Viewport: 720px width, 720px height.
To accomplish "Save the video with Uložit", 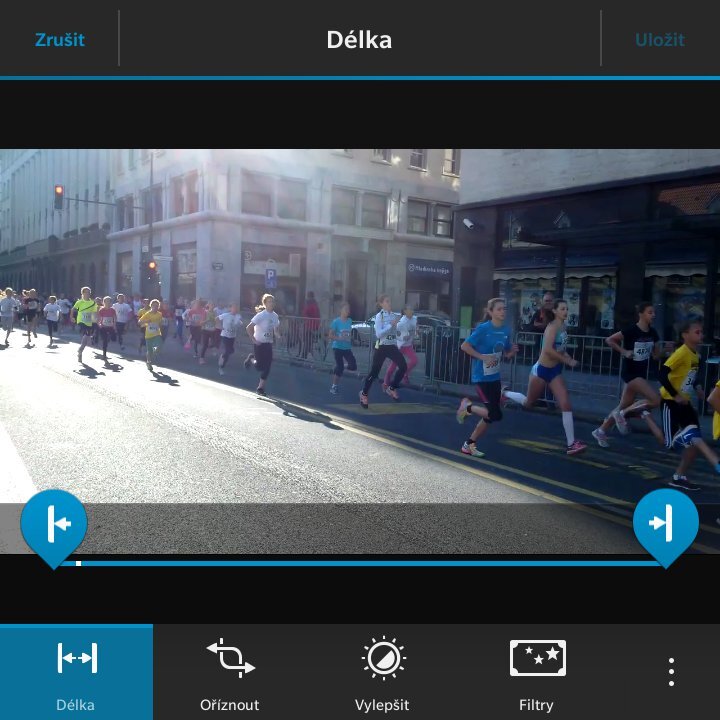I will pyautogui.click(x=659, y=40).
